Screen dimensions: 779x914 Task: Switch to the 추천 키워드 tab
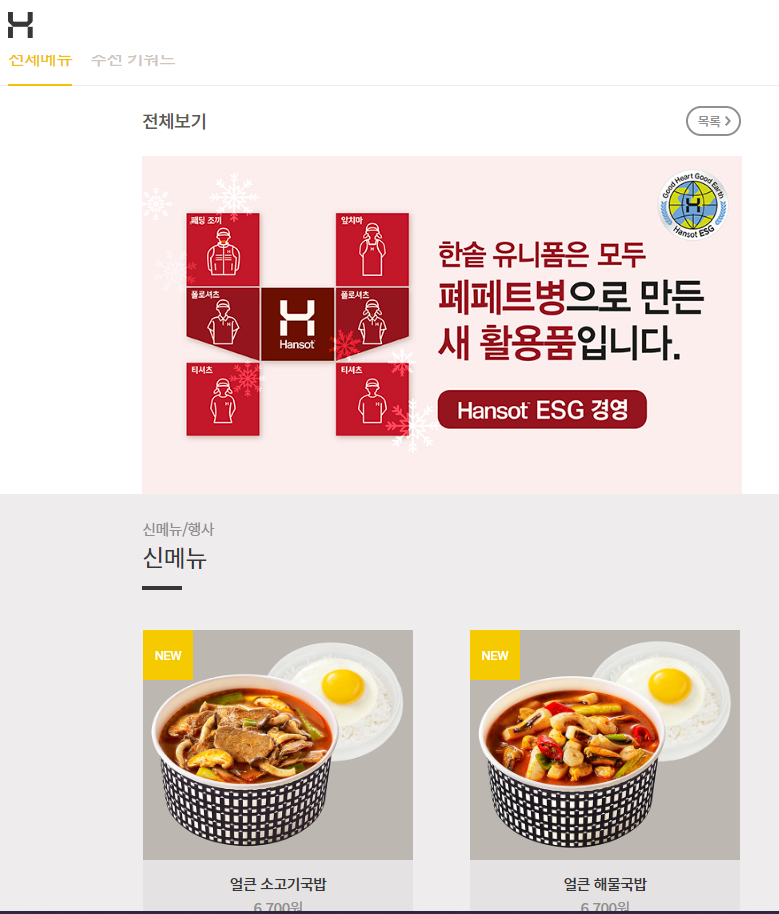pyautogui.click(x=133, y=60)
